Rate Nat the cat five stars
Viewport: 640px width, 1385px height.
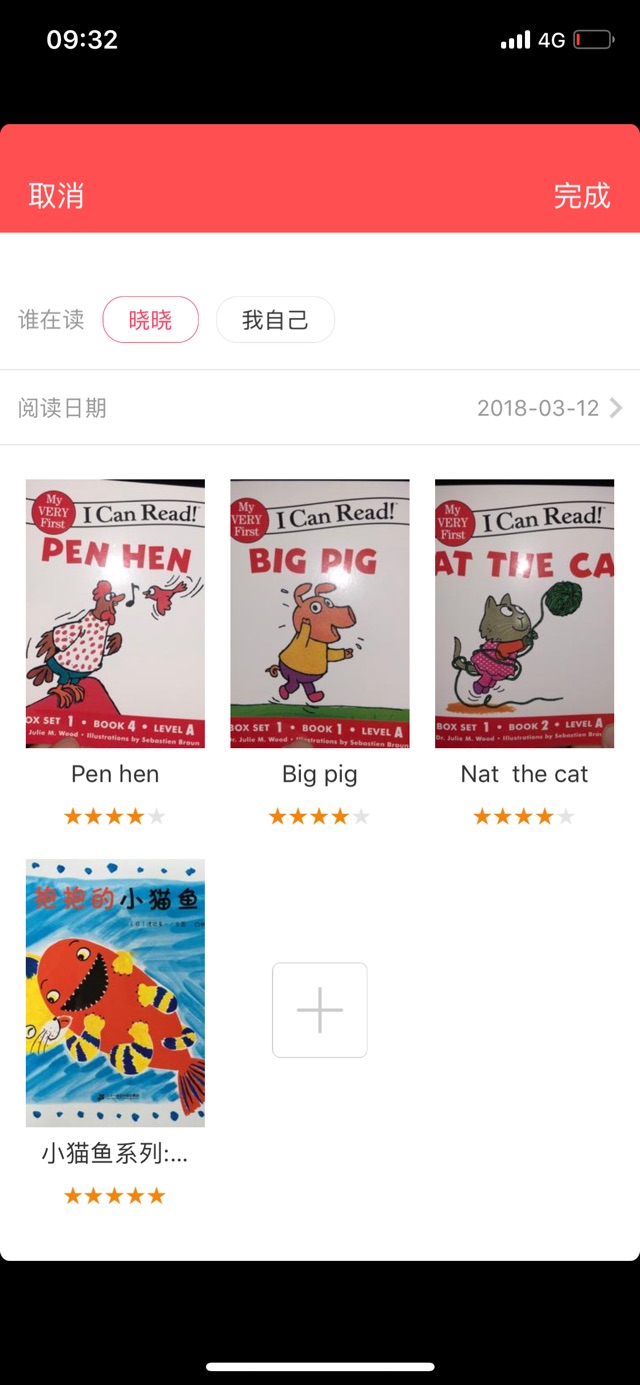tap(566, 817)
